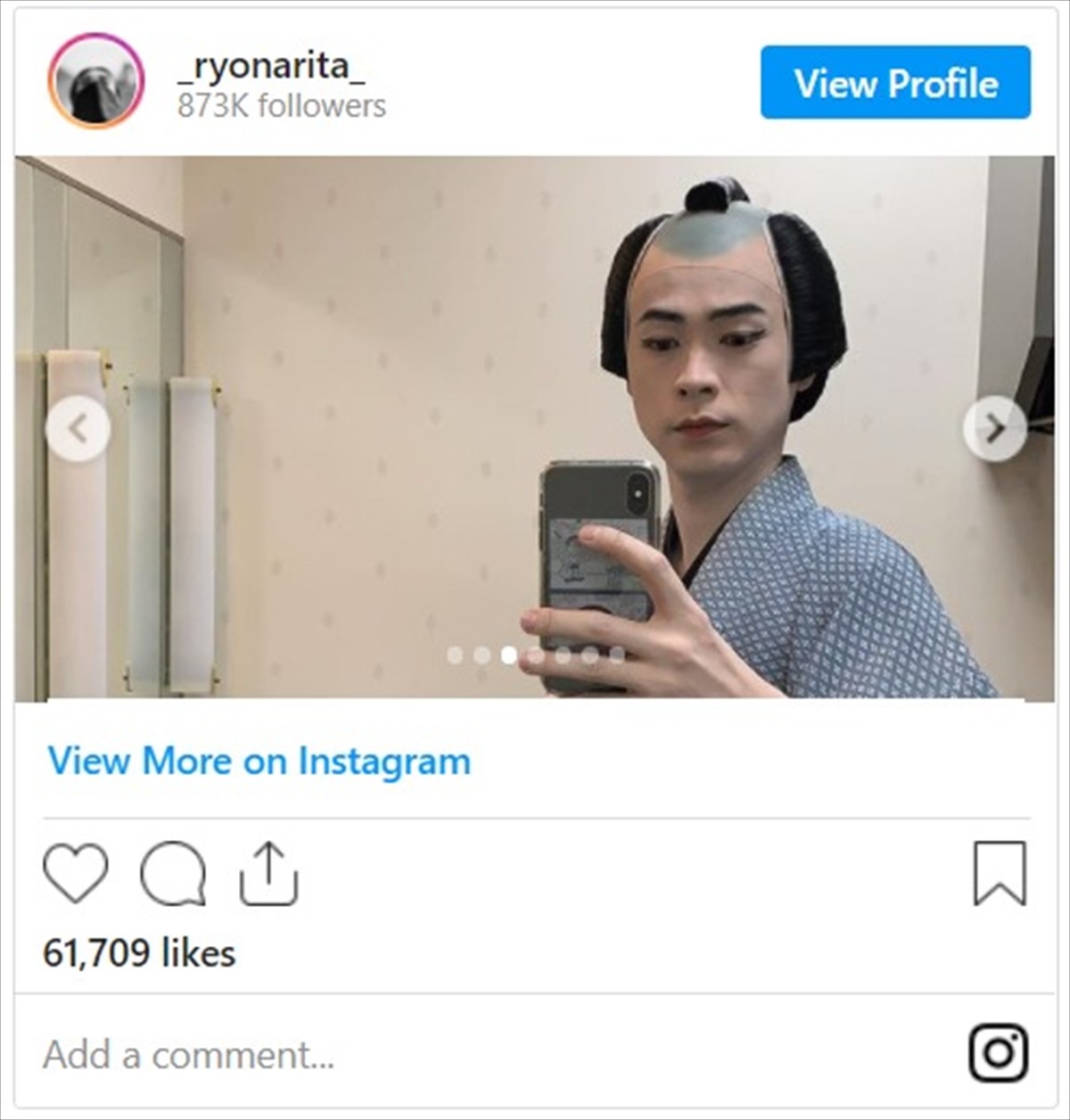View the 61,709 likes list
Screen dimensions: 1070x1120
(x=139, y=953)
